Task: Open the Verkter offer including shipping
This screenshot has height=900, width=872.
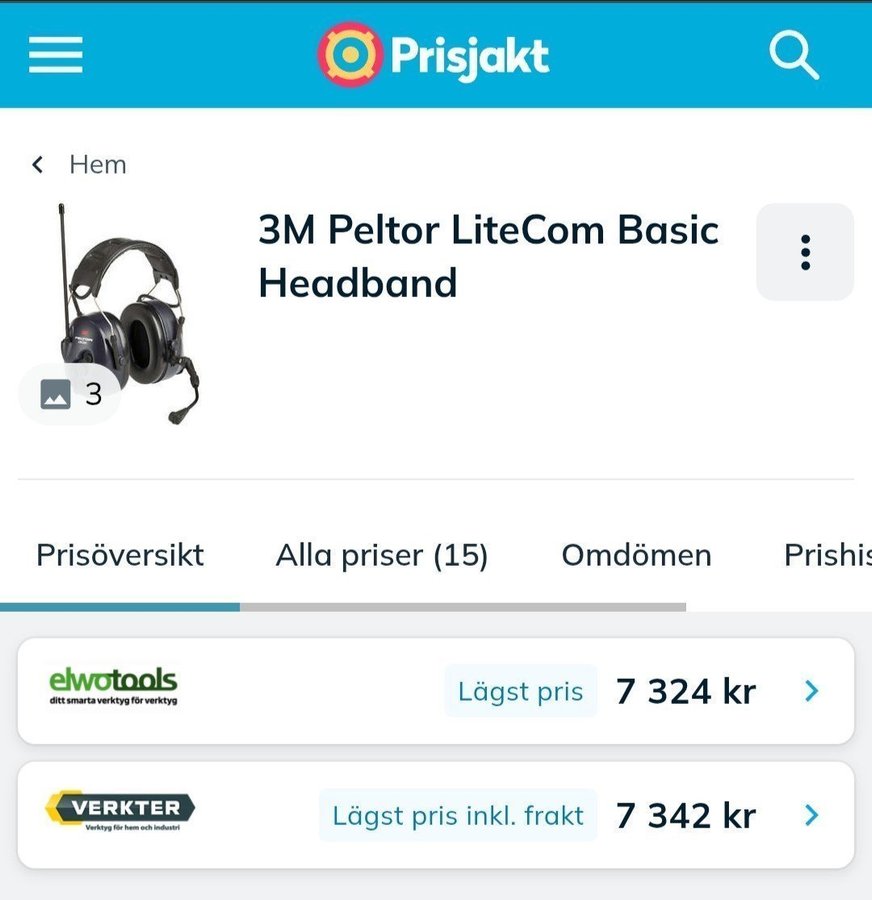Action: click(436, 815)
